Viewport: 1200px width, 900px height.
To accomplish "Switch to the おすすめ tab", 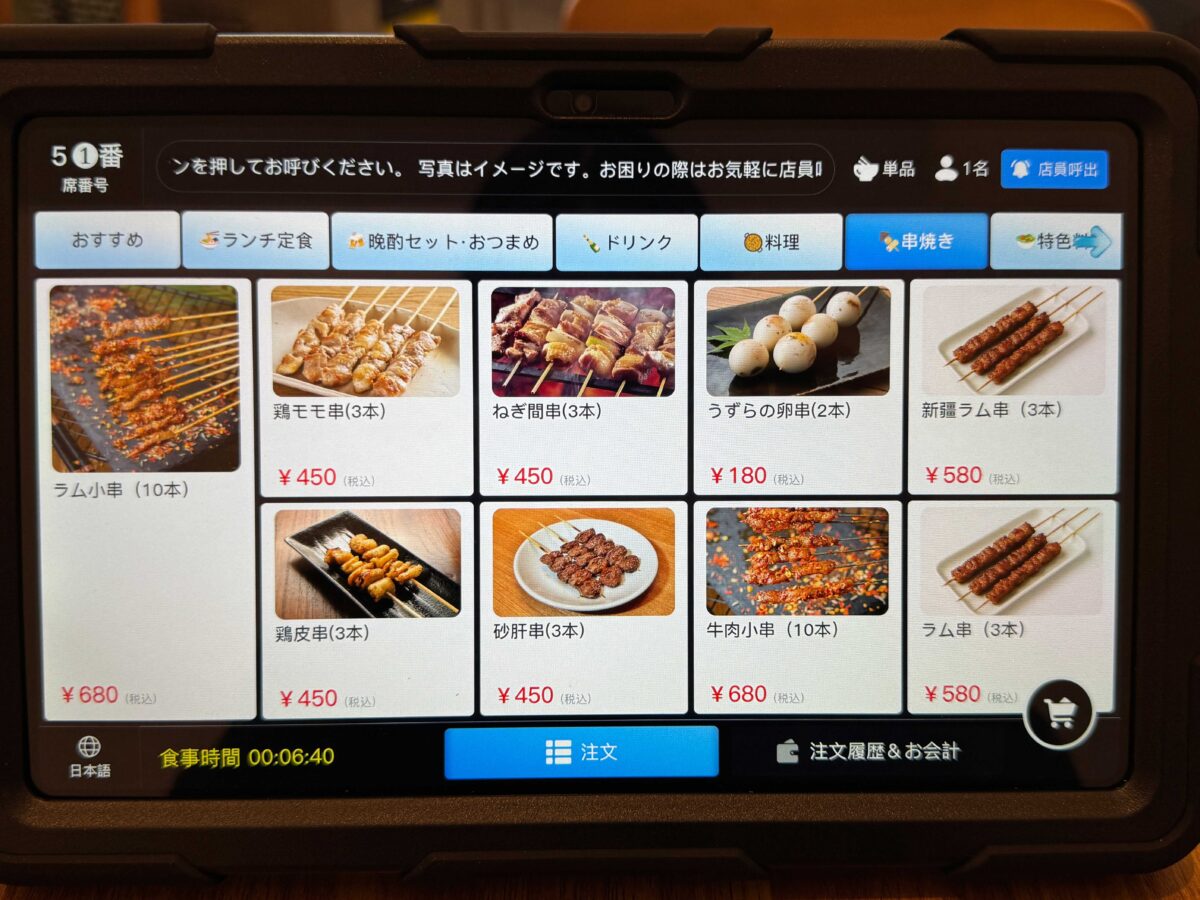I will tap(107, 241).
